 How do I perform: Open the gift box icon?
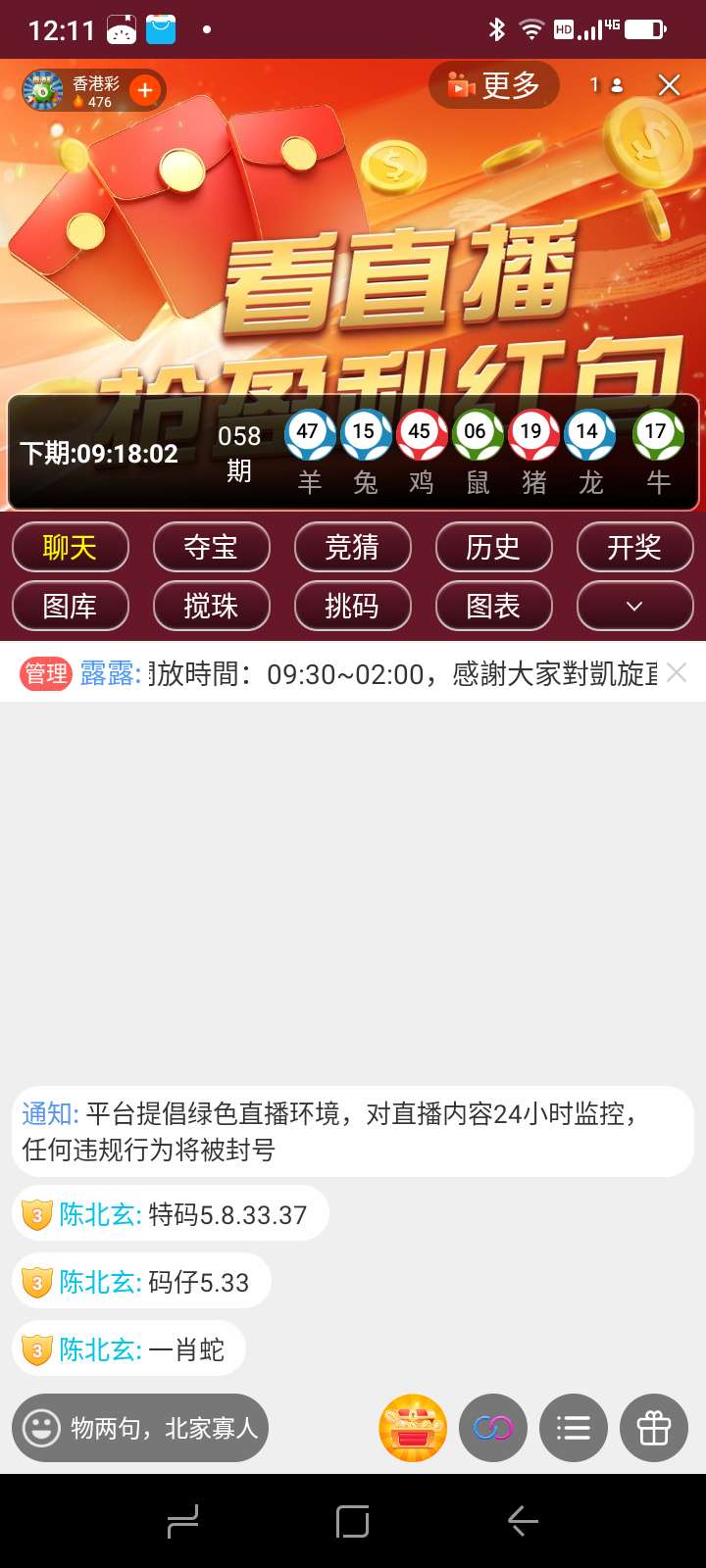pos(654,1428)
